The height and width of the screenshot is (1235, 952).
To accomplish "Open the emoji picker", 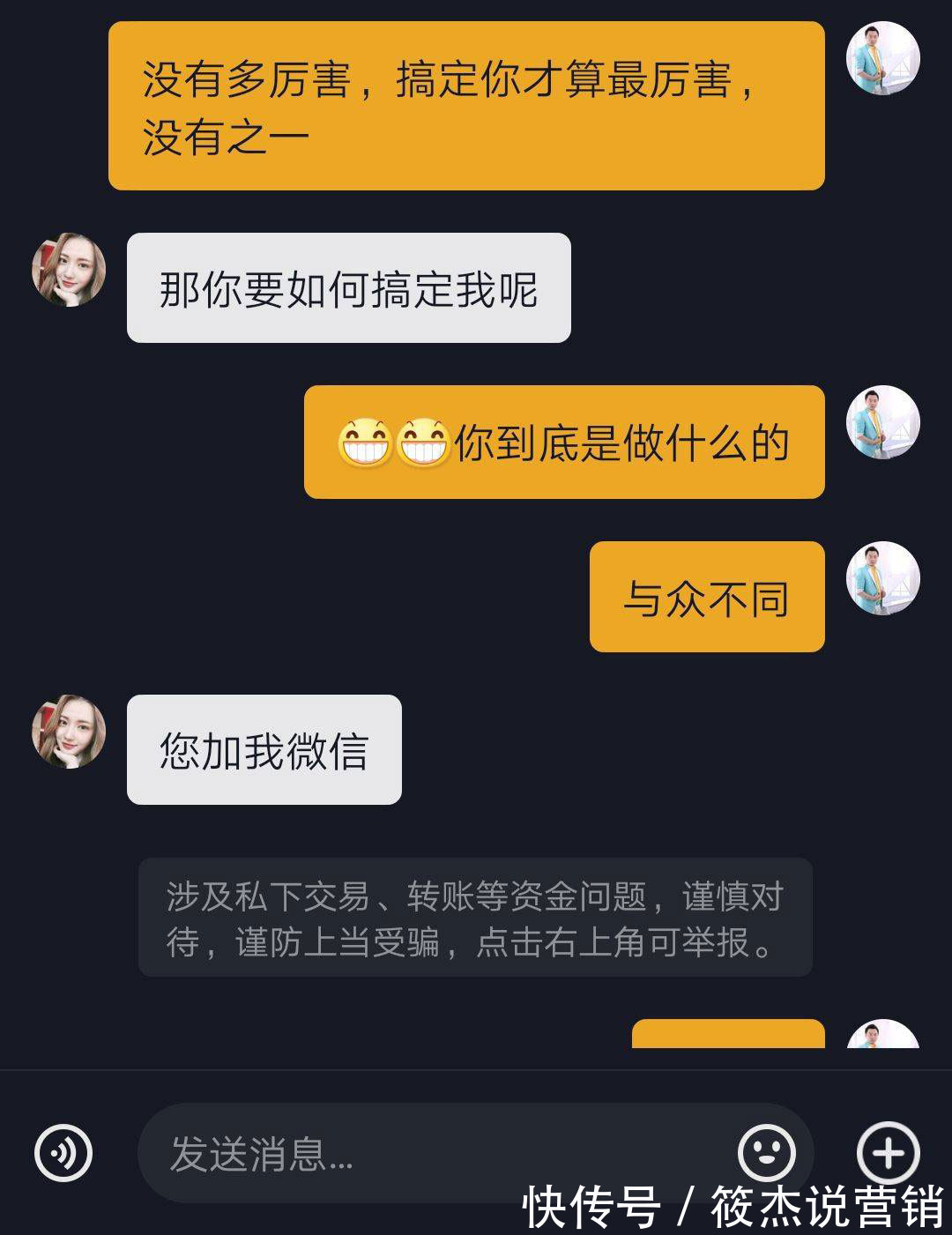I will 766,1152.
